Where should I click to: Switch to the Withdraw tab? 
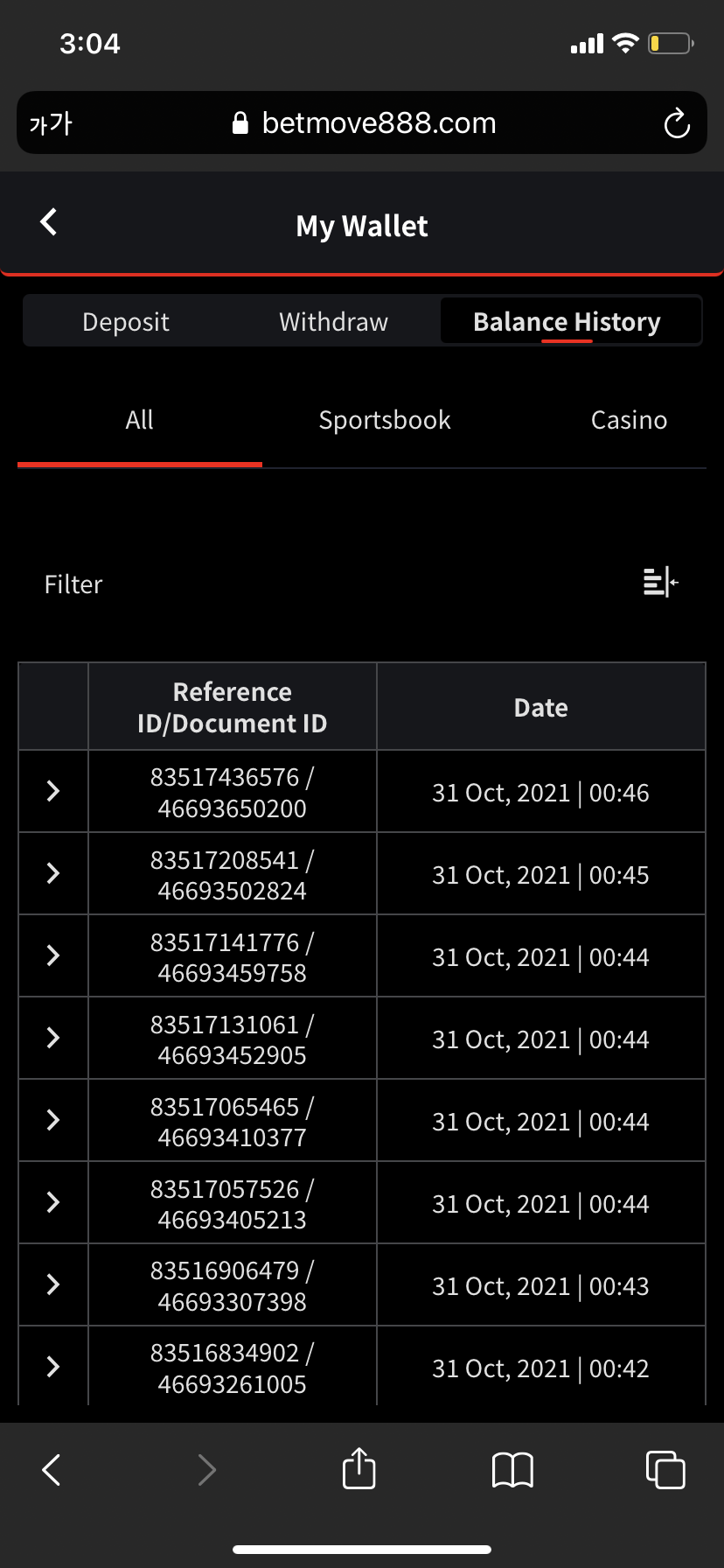coord(333,322)
